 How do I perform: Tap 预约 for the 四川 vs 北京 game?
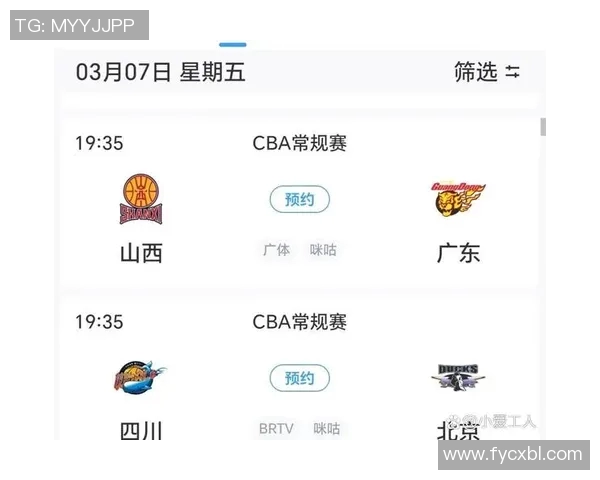(x=299, y=378)
